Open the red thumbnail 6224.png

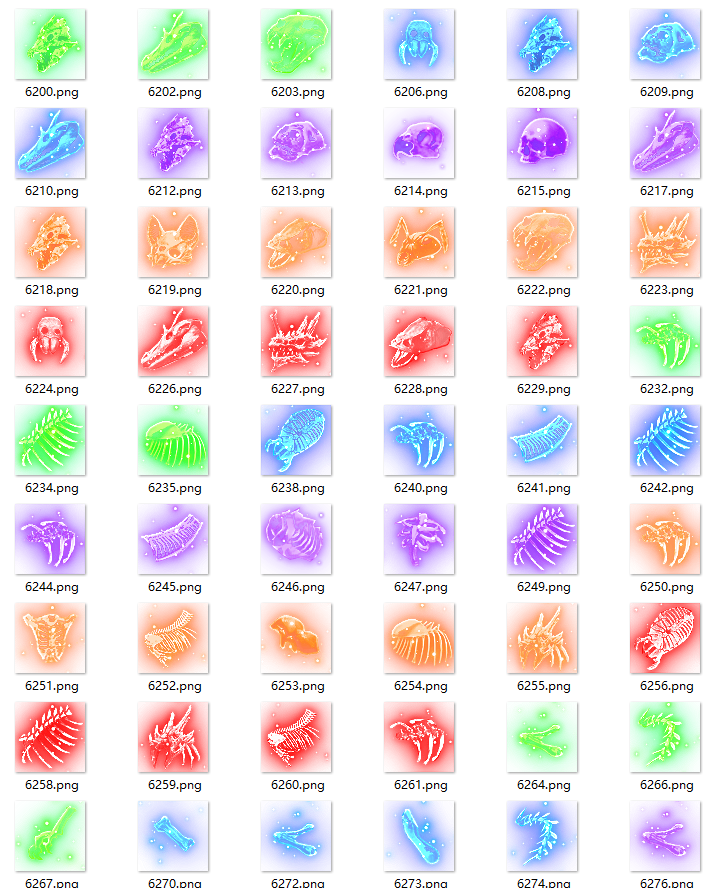click(50, 342)
